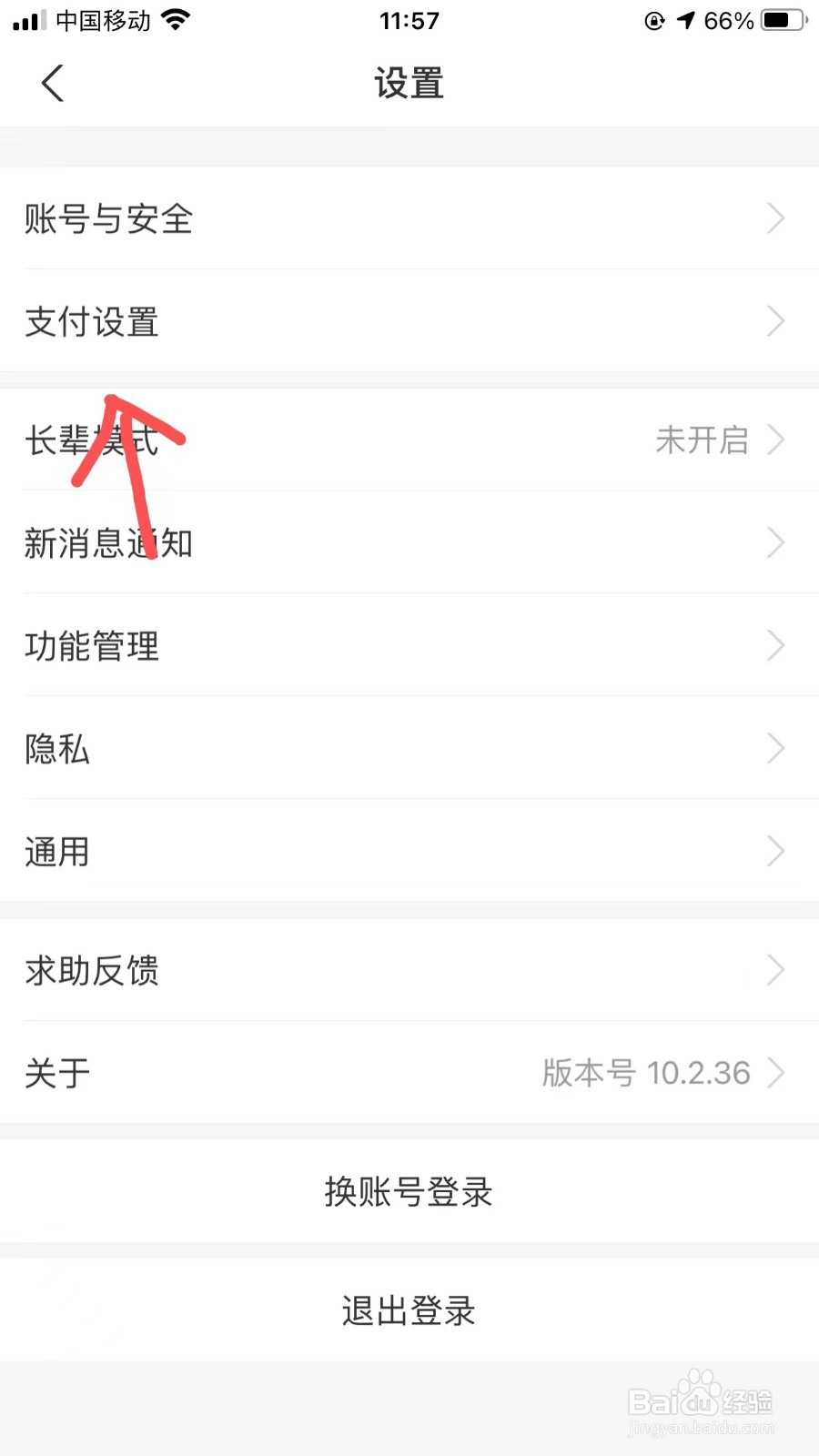Tap 换账号登录 to switch accounts
819x1456 pixels.
409,1192
